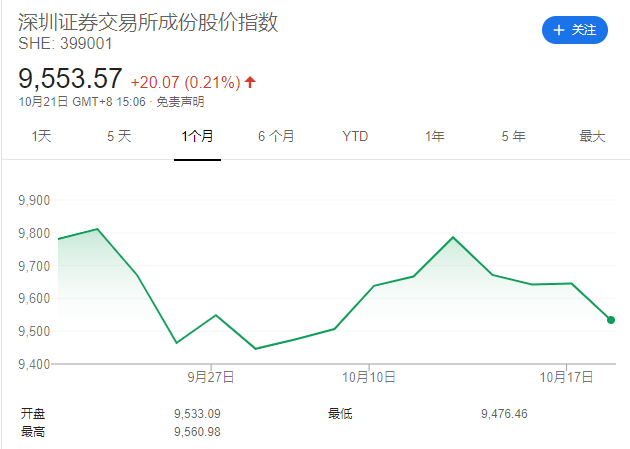View the 1年 price history
Screen dimensions: 630x449
[x=434, y=136]
